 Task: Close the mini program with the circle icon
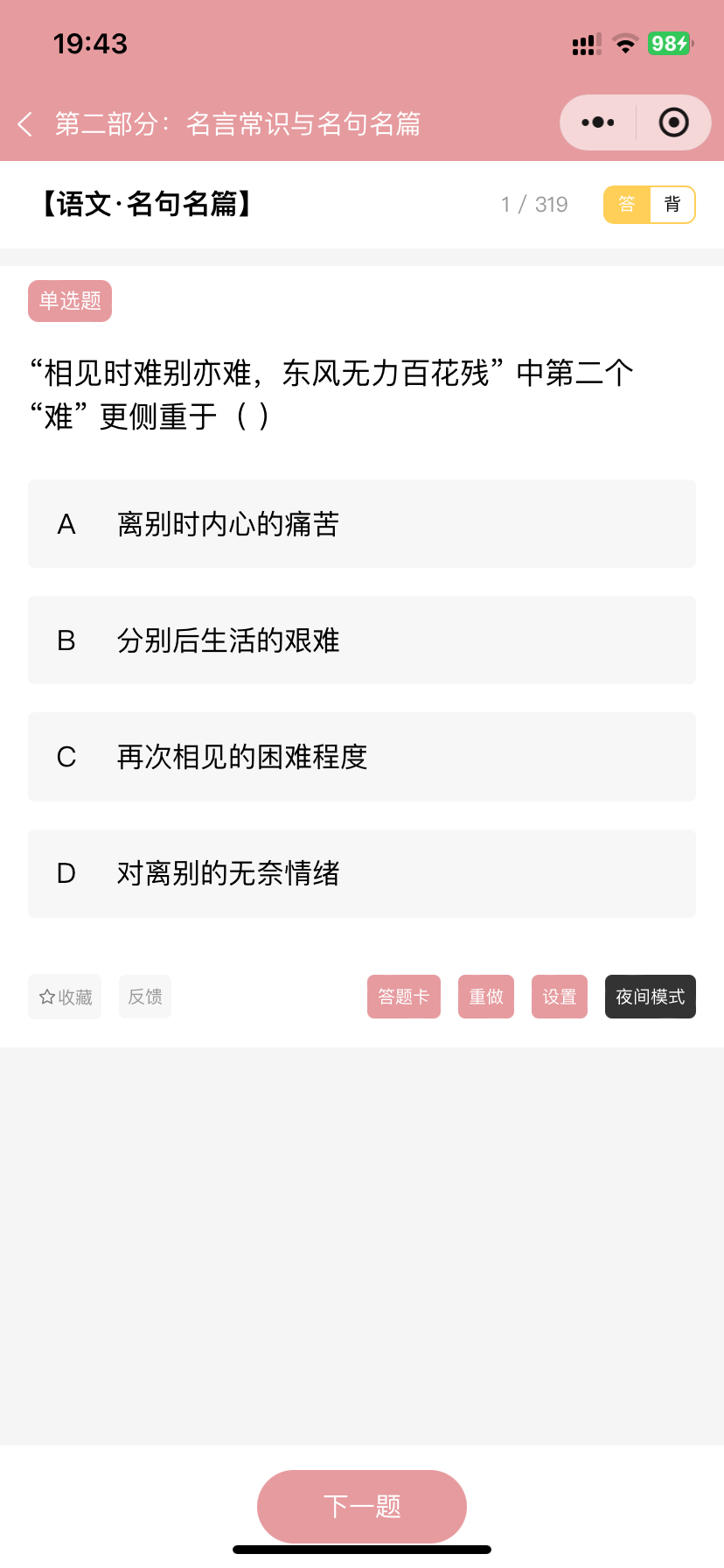click(673, 122)
